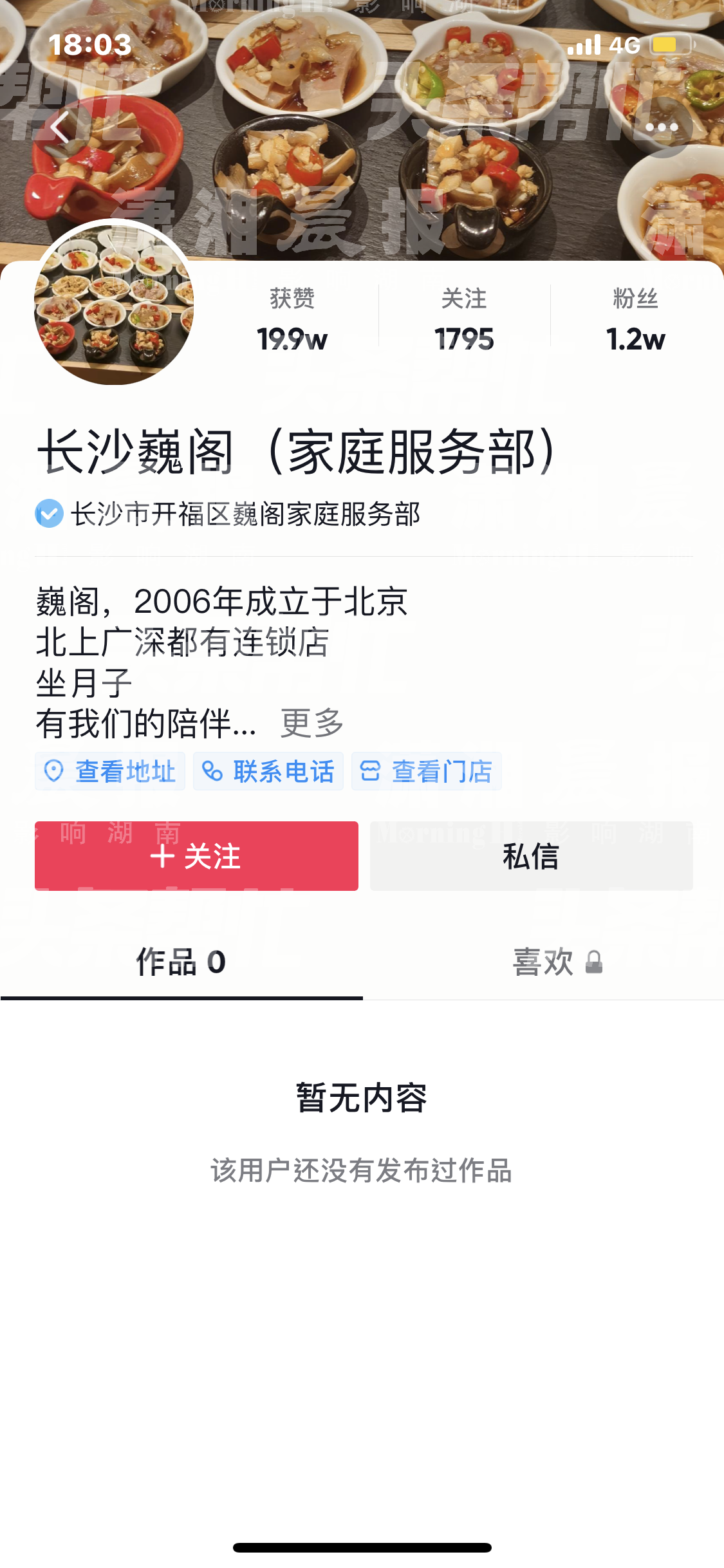
Task: View the profile avatar photo
Action: coord(114,302)
